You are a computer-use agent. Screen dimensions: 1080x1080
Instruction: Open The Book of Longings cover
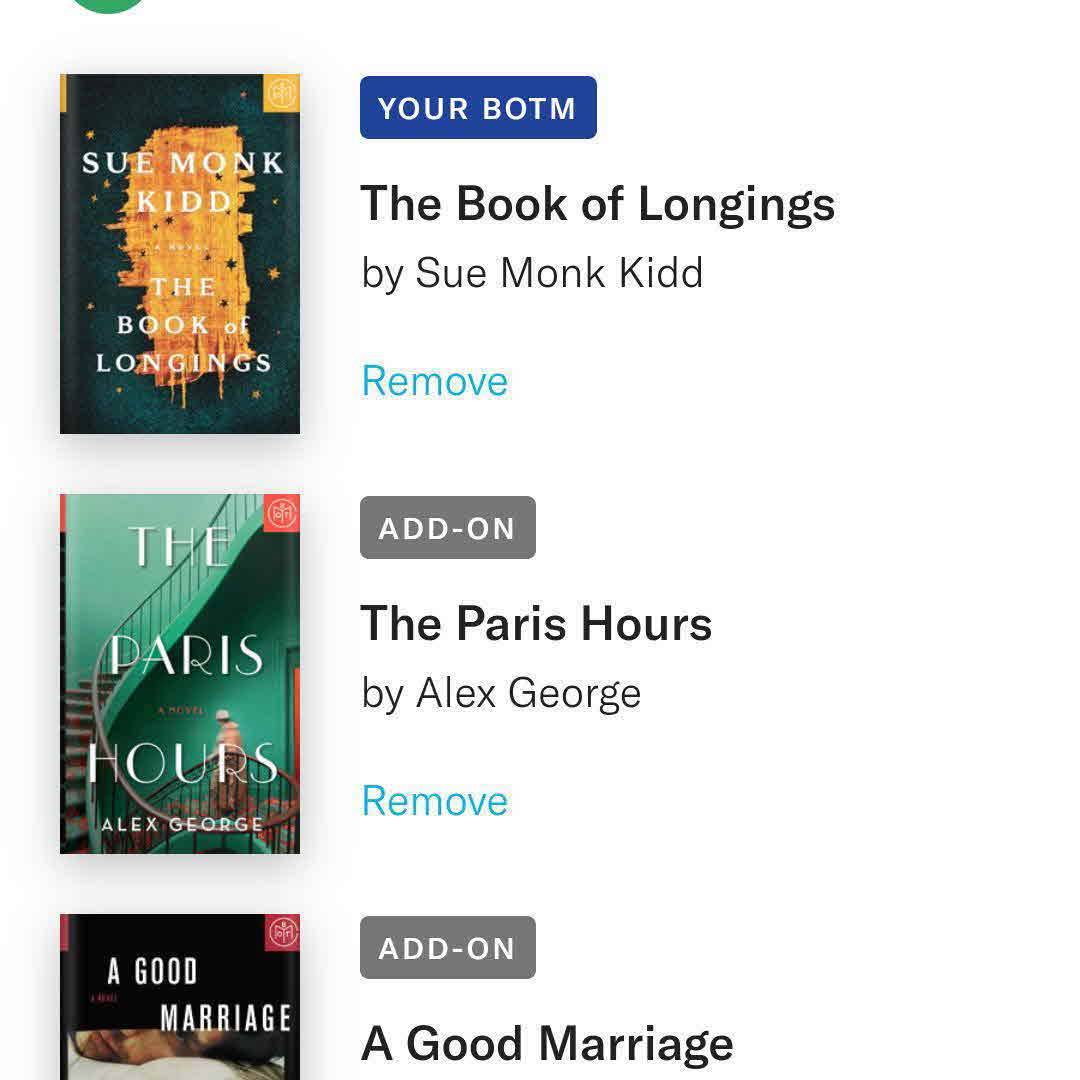tap(180, 254)
